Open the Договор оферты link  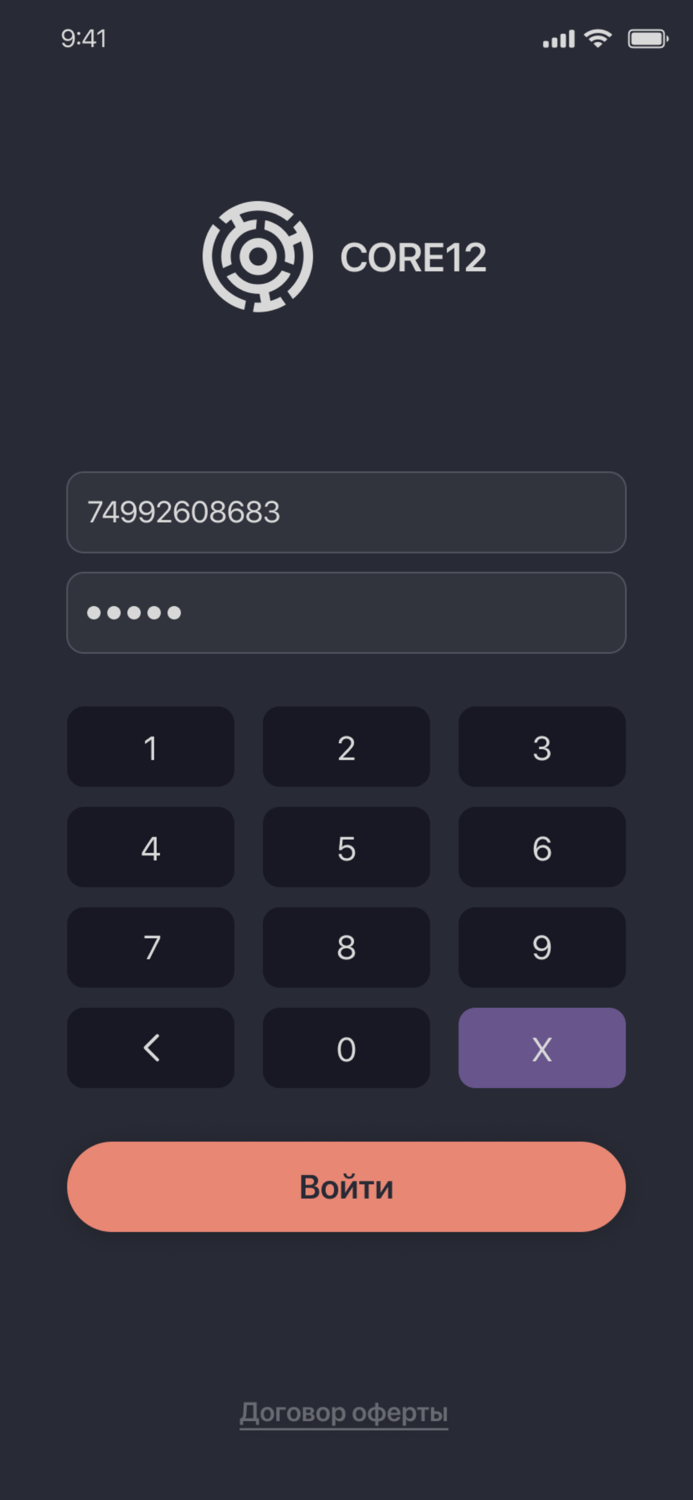[344, 1413]
